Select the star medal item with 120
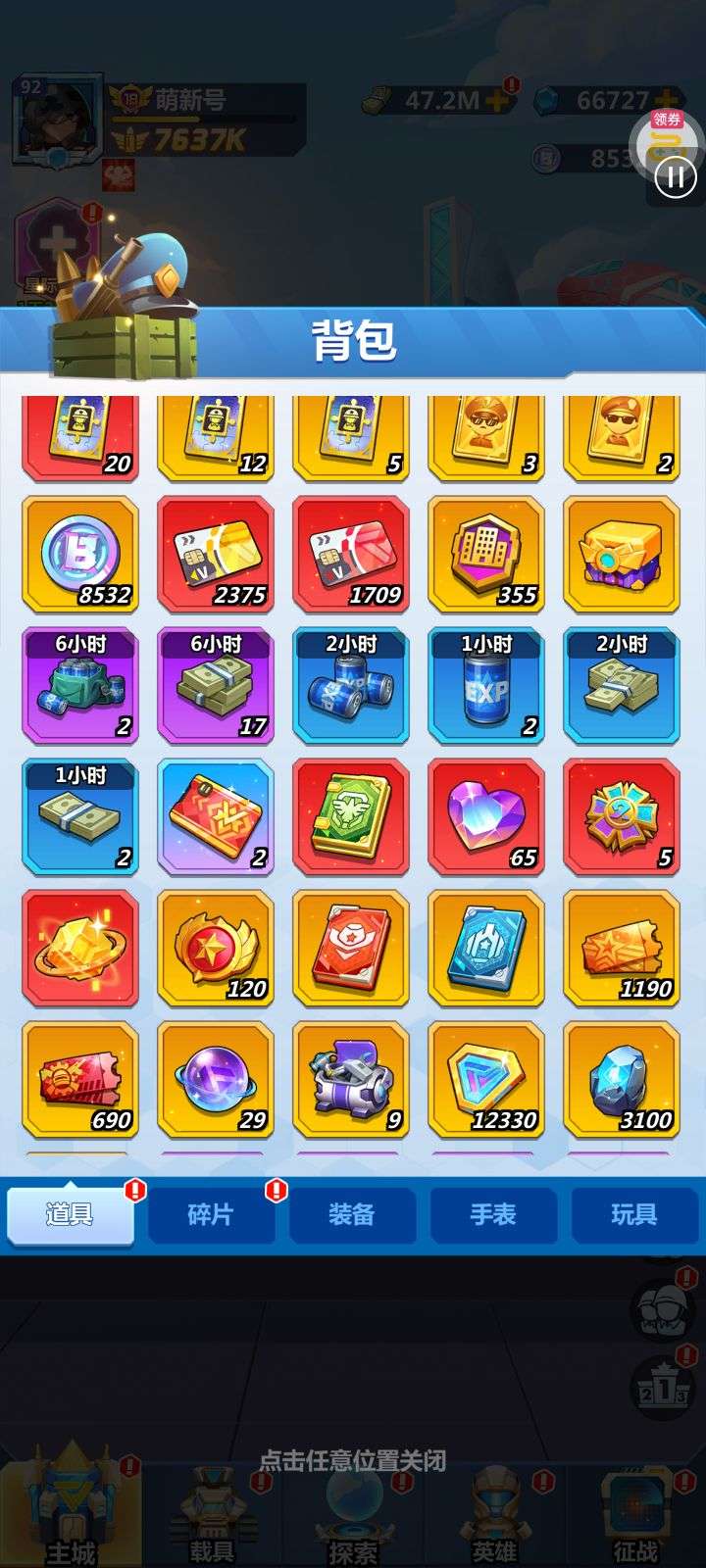The height and width of the screenshot is (1568, 706). click(x=216, y=949)
